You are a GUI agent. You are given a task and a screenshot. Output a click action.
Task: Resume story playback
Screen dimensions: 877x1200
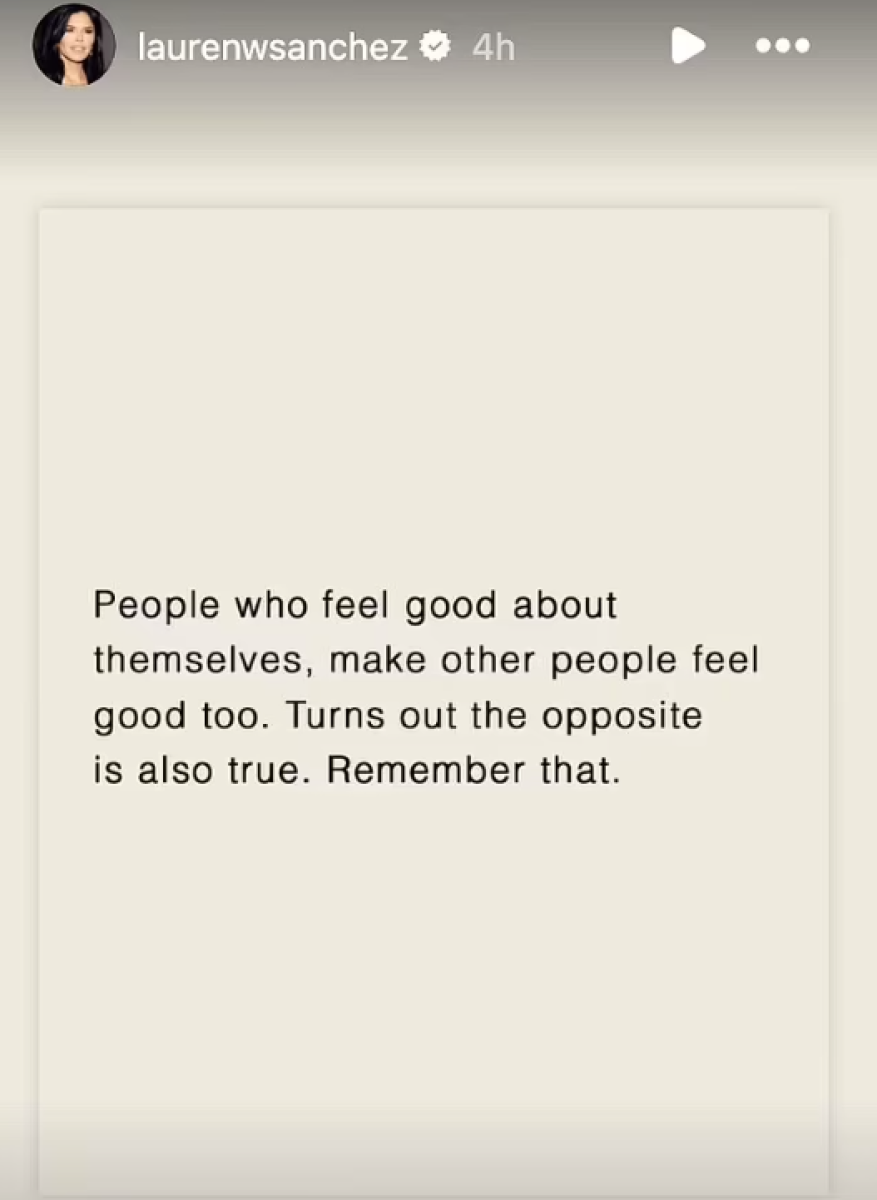coord(687,46)
